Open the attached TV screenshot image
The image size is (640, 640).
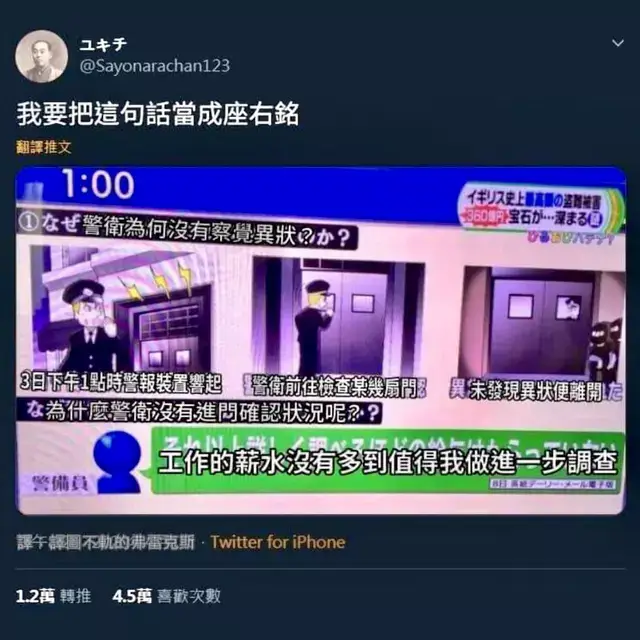point(320,340)
